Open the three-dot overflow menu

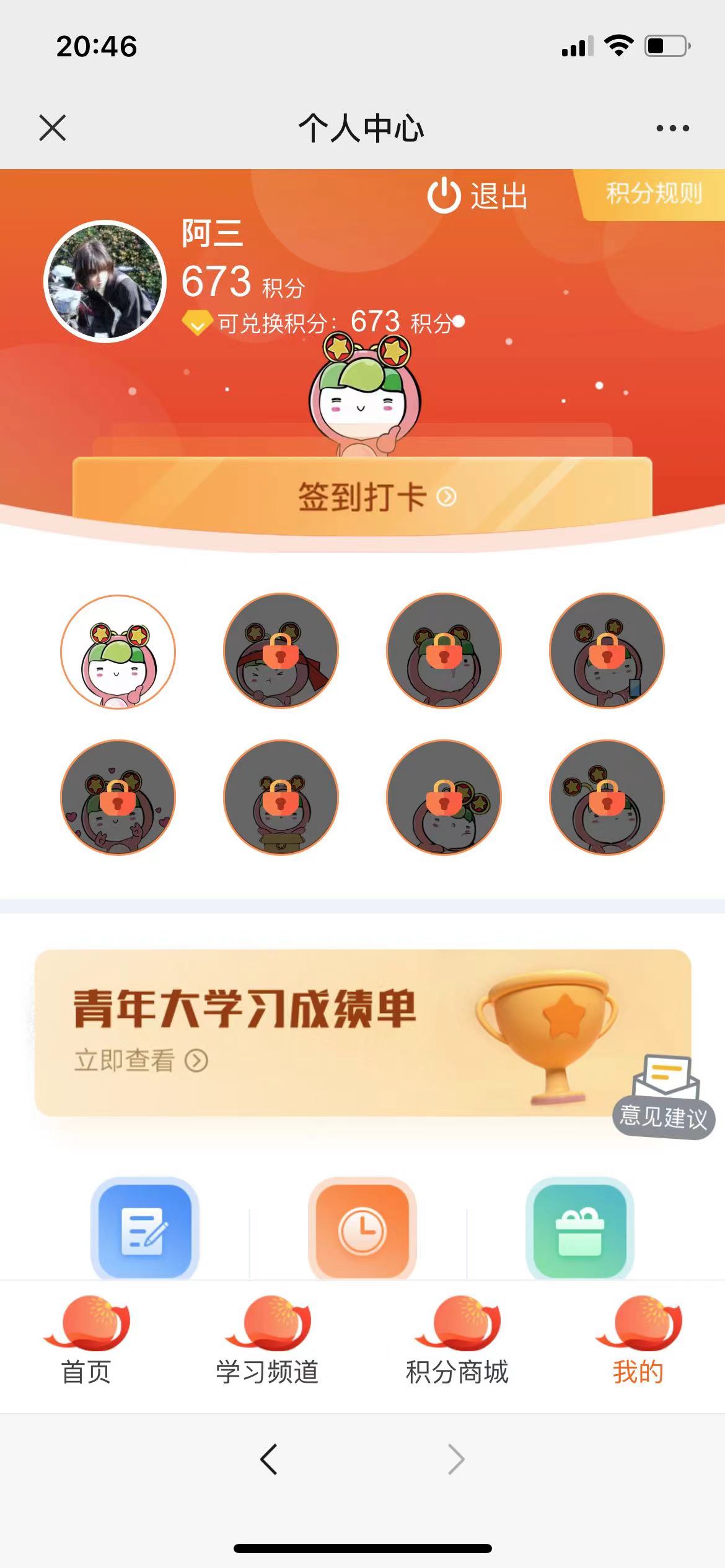(x=672, y=128)
